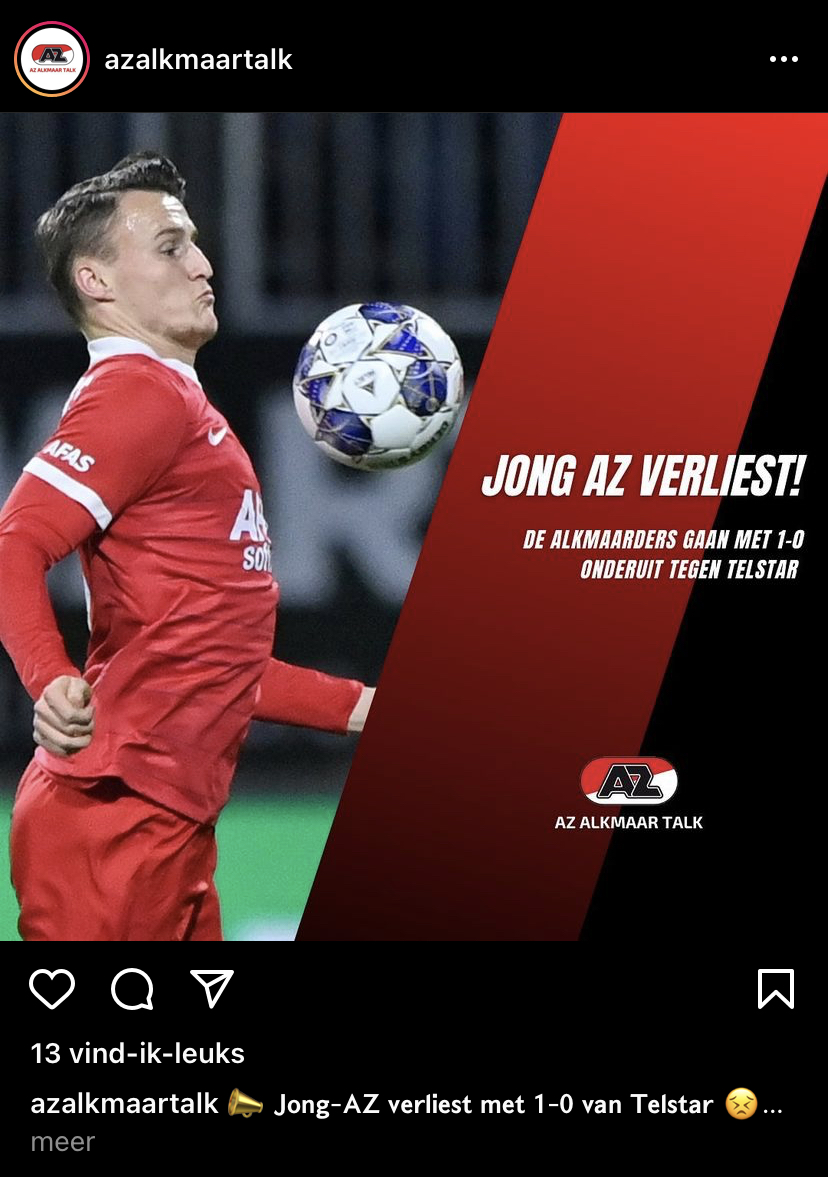828x1177 pixels.
Task: Save the post with bookmark icon
Action: (775, 989)
